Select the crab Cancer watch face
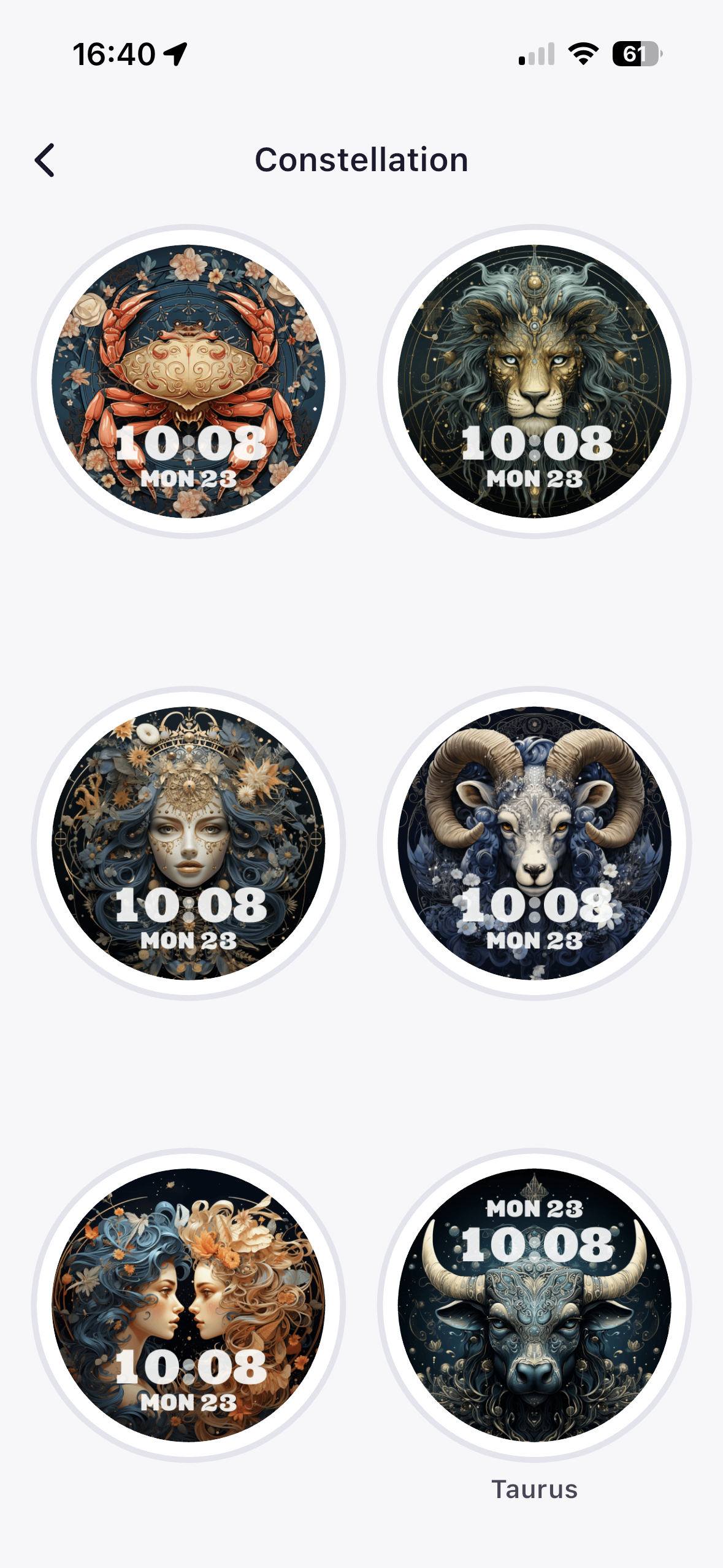 188,381
